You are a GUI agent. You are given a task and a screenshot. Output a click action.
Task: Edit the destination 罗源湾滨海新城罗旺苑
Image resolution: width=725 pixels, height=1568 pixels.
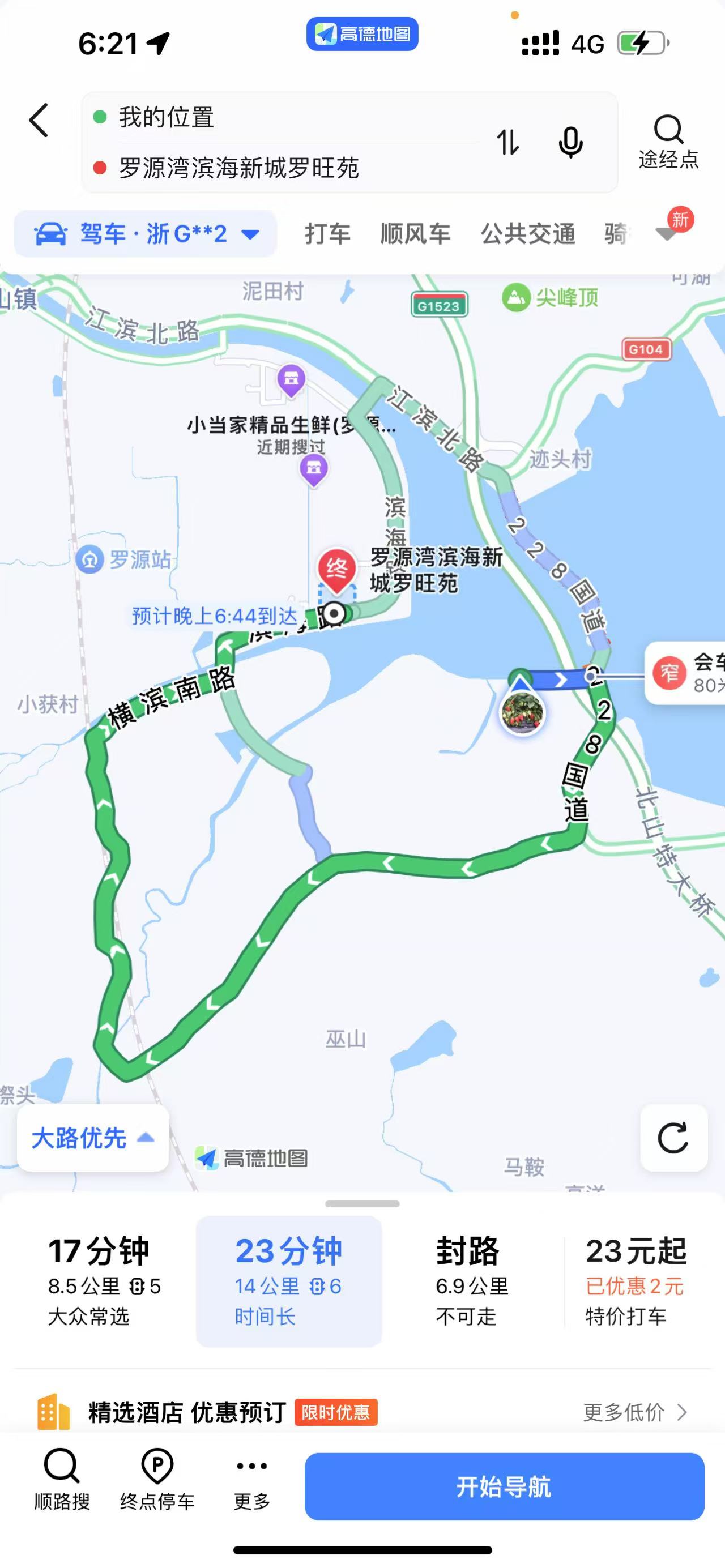238,168
